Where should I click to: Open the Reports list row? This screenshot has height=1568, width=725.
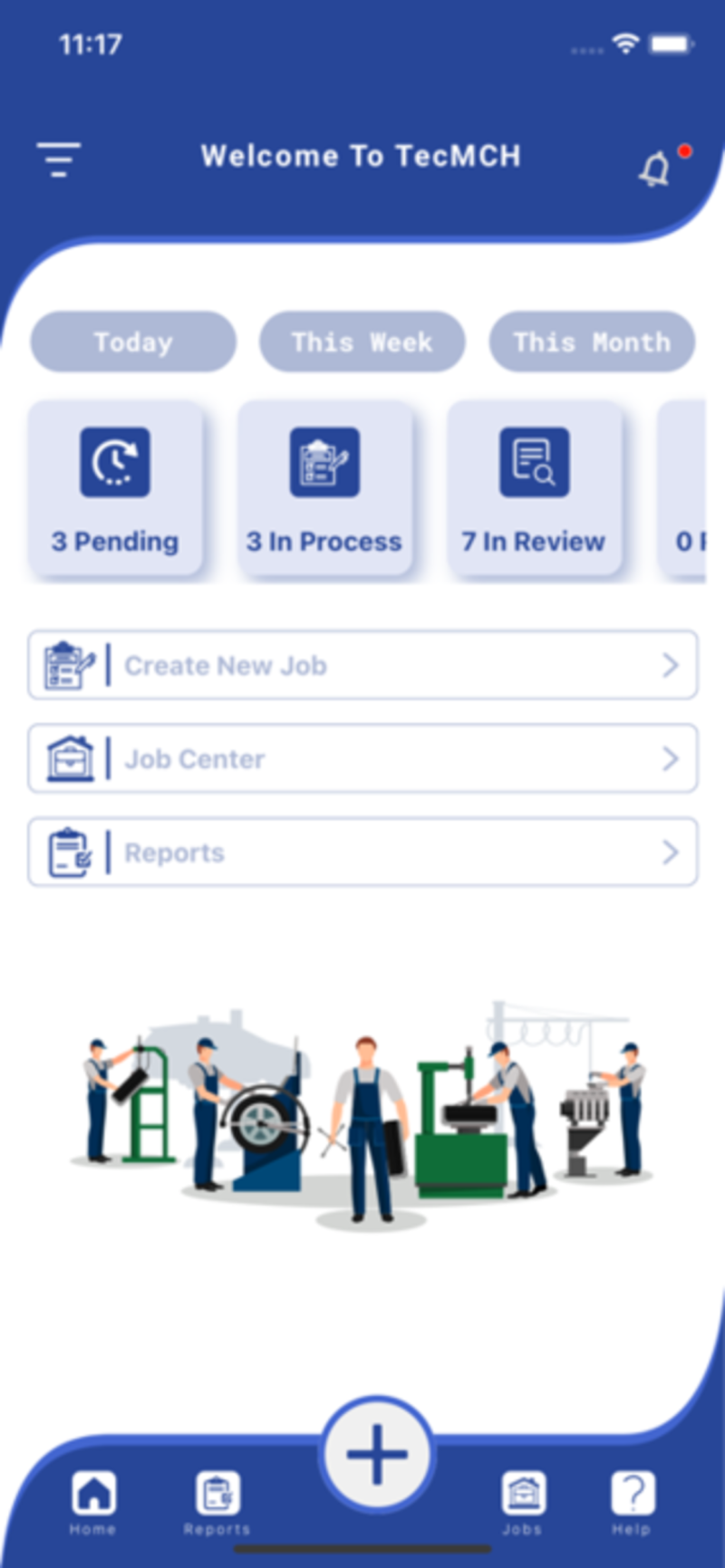coord(362,852)
